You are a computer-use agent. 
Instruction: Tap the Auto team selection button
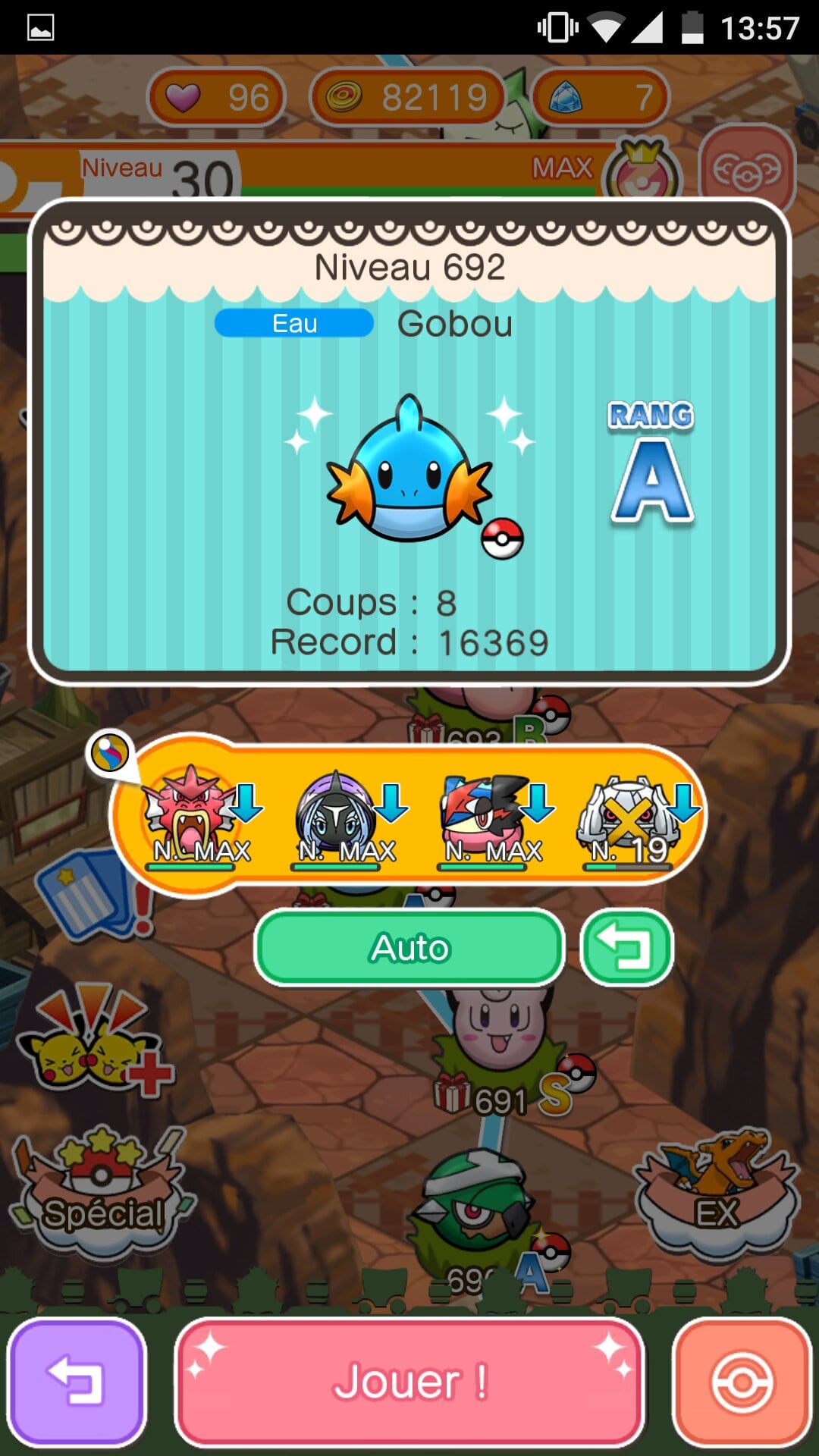click(x=409, y=948)
